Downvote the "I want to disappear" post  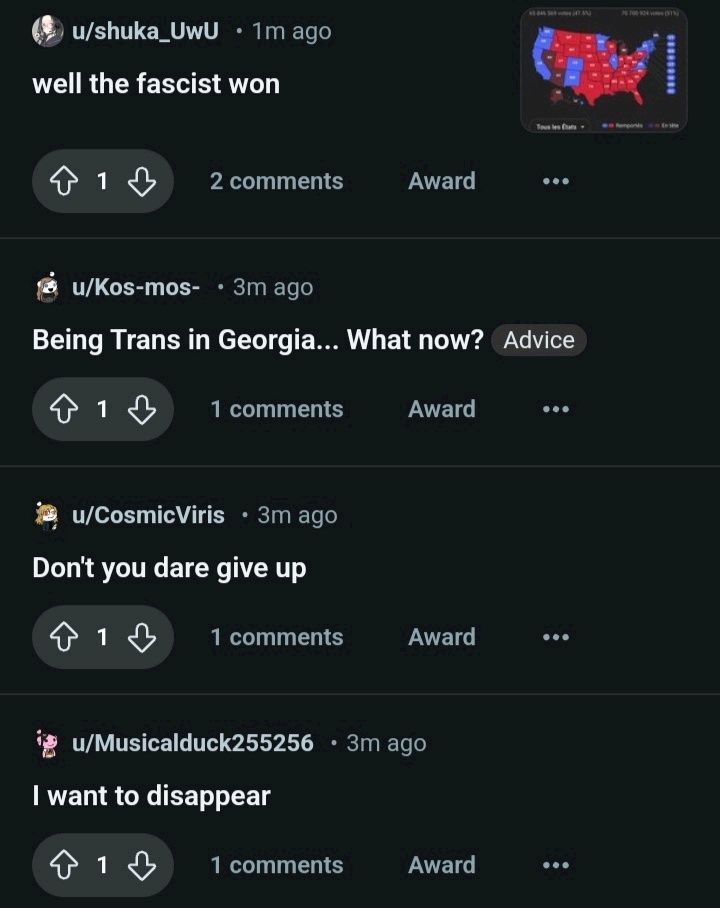[142, 865]
